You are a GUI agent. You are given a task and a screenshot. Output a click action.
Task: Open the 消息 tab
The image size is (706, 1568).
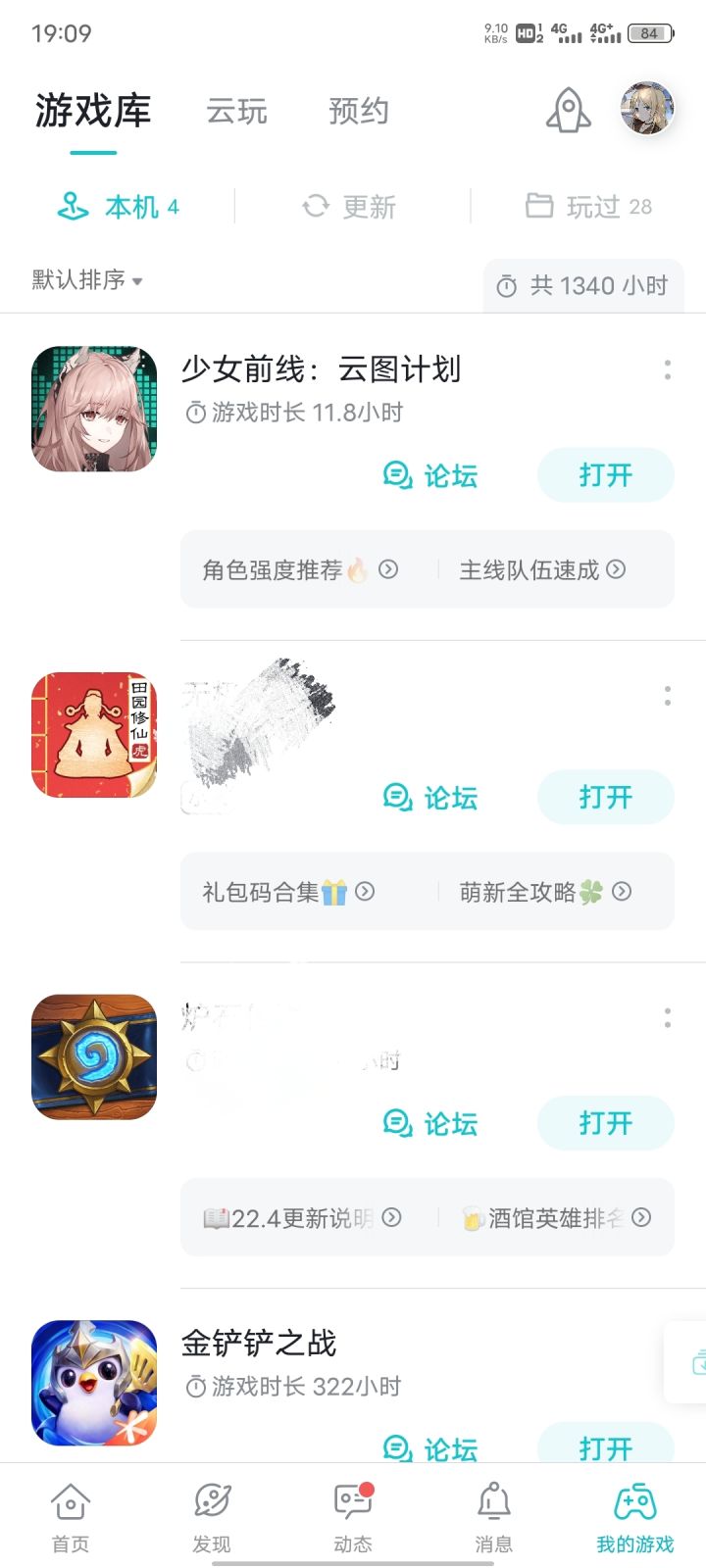(493, 1517)
